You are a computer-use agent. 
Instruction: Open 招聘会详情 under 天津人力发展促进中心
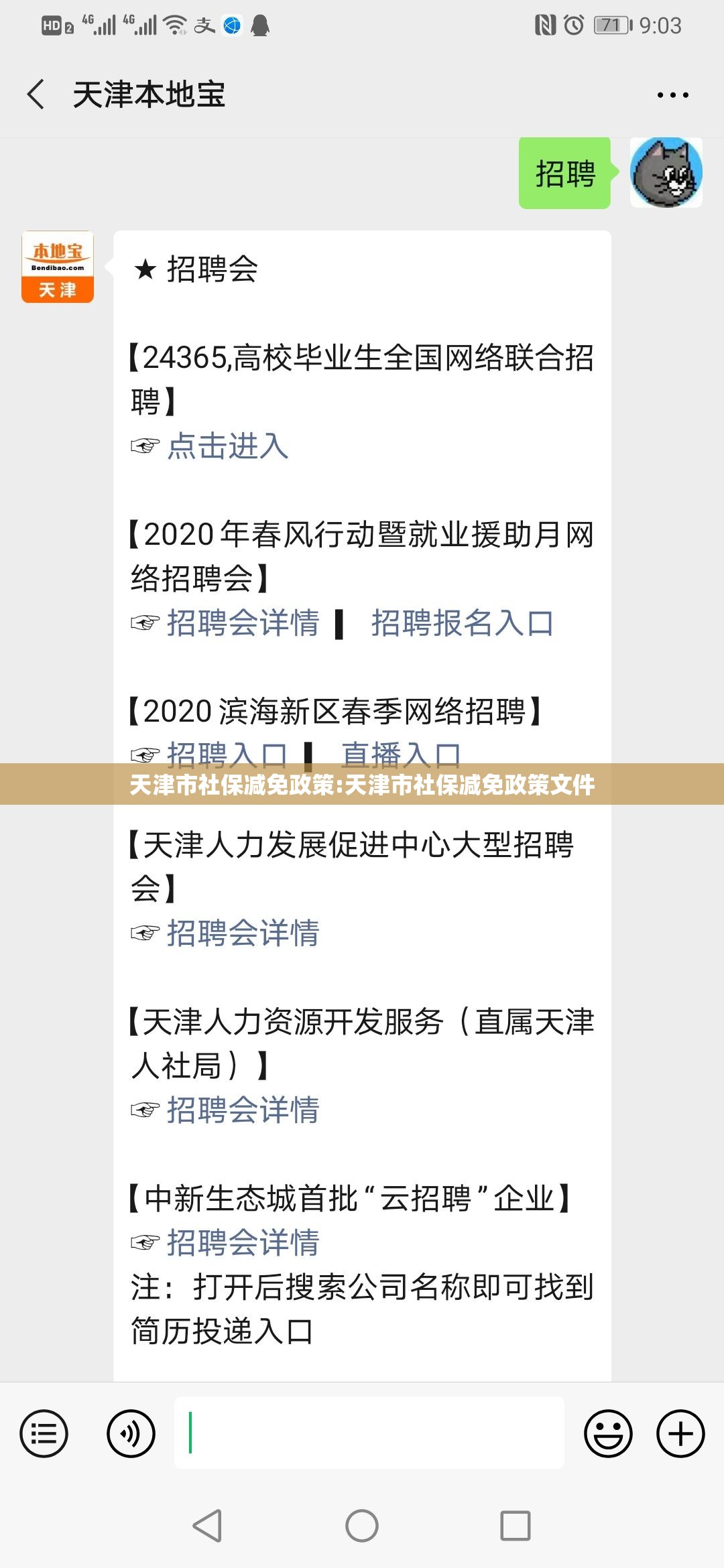[x=243, y=933]
